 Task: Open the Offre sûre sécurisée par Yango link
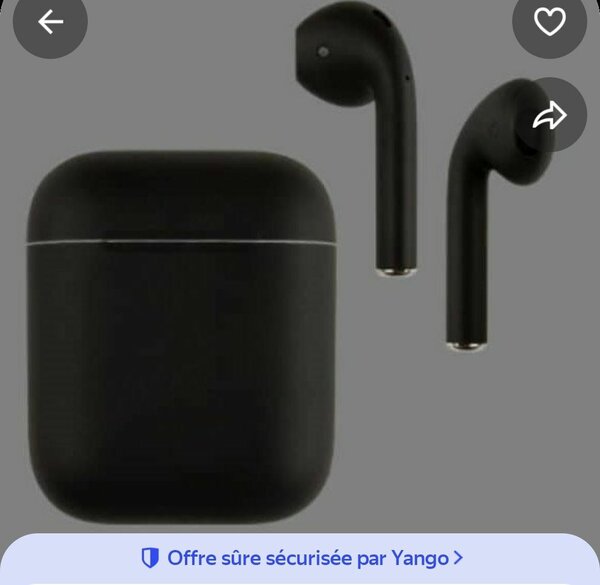(x=300, y=558)
